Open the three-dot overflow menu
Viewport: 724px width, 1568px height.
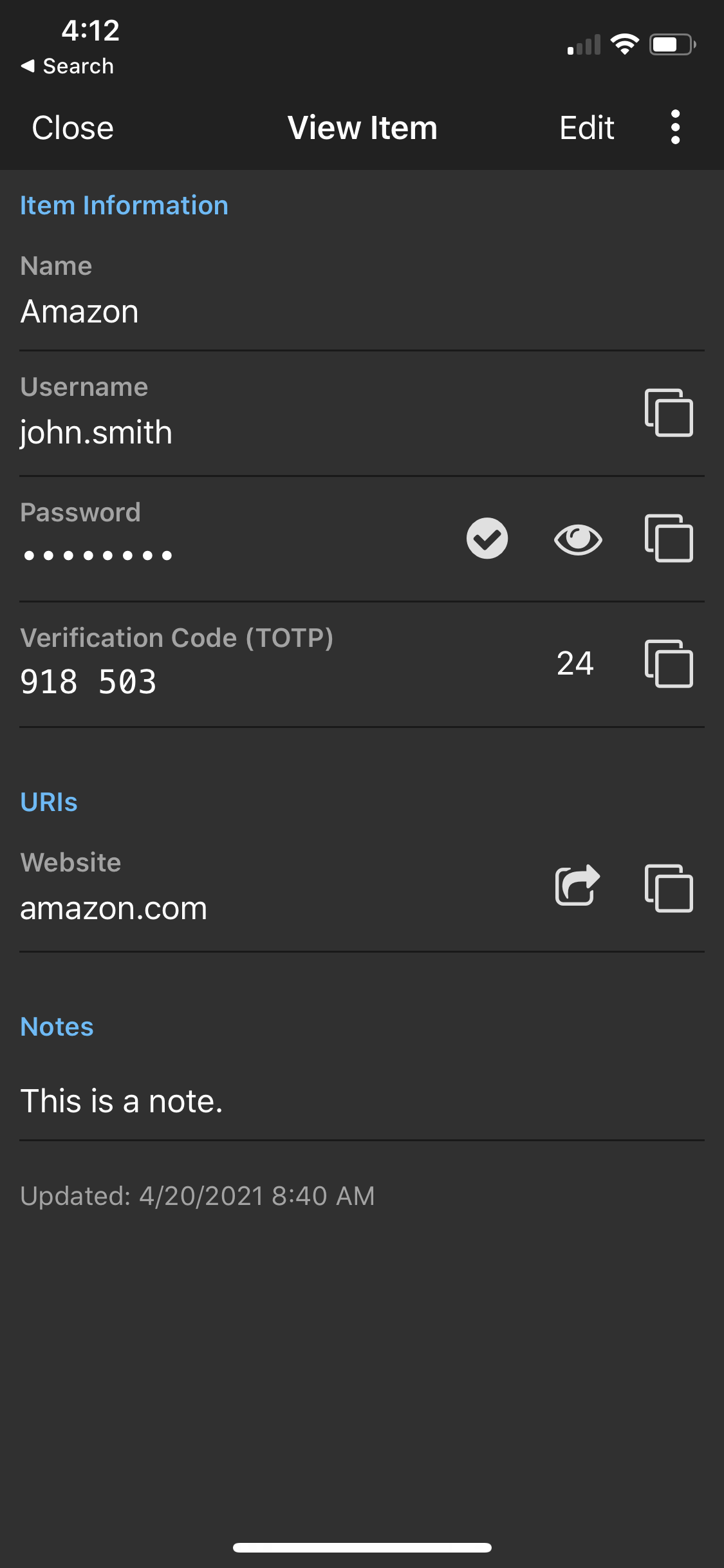coord(675,127)
